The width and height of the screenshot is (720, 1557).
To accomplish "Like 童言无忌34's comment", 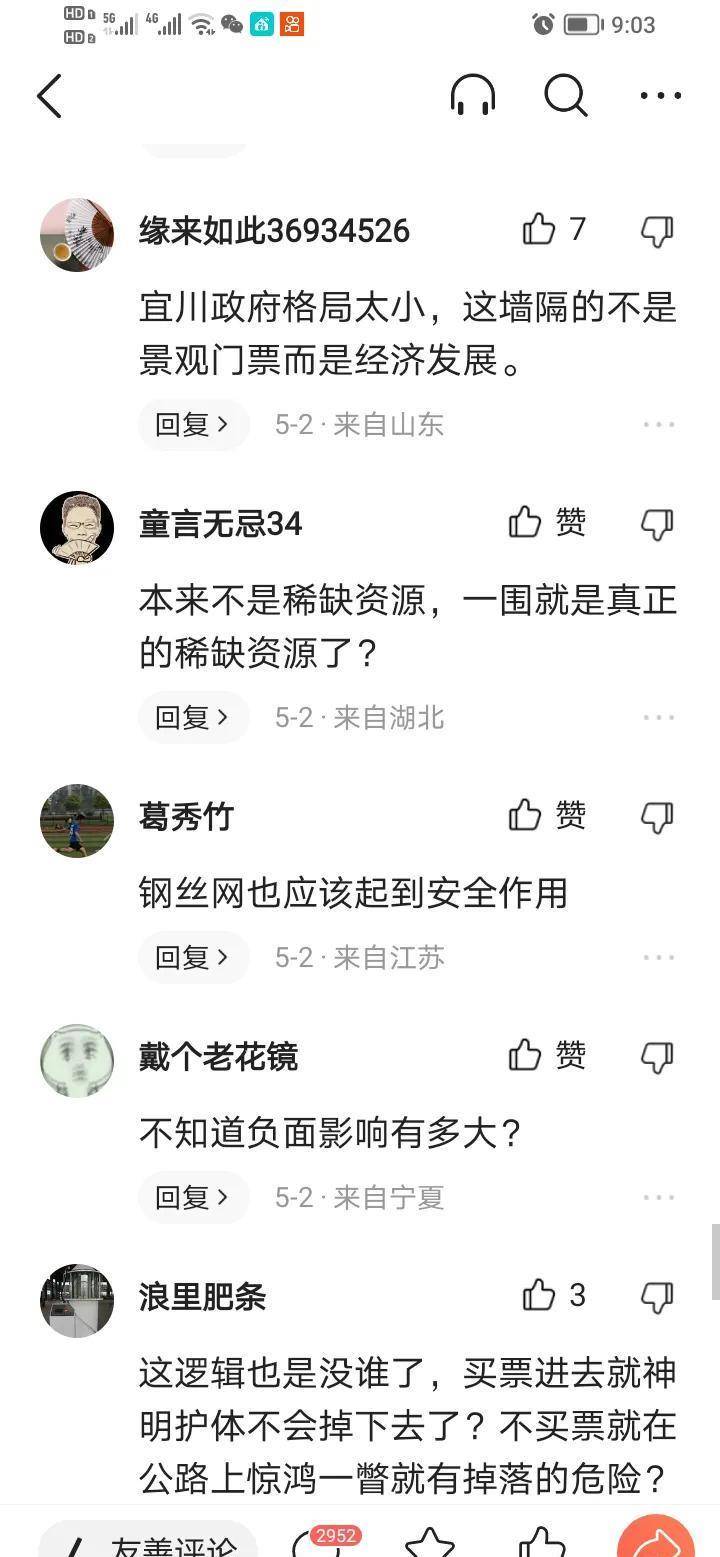I will point(526,522).
